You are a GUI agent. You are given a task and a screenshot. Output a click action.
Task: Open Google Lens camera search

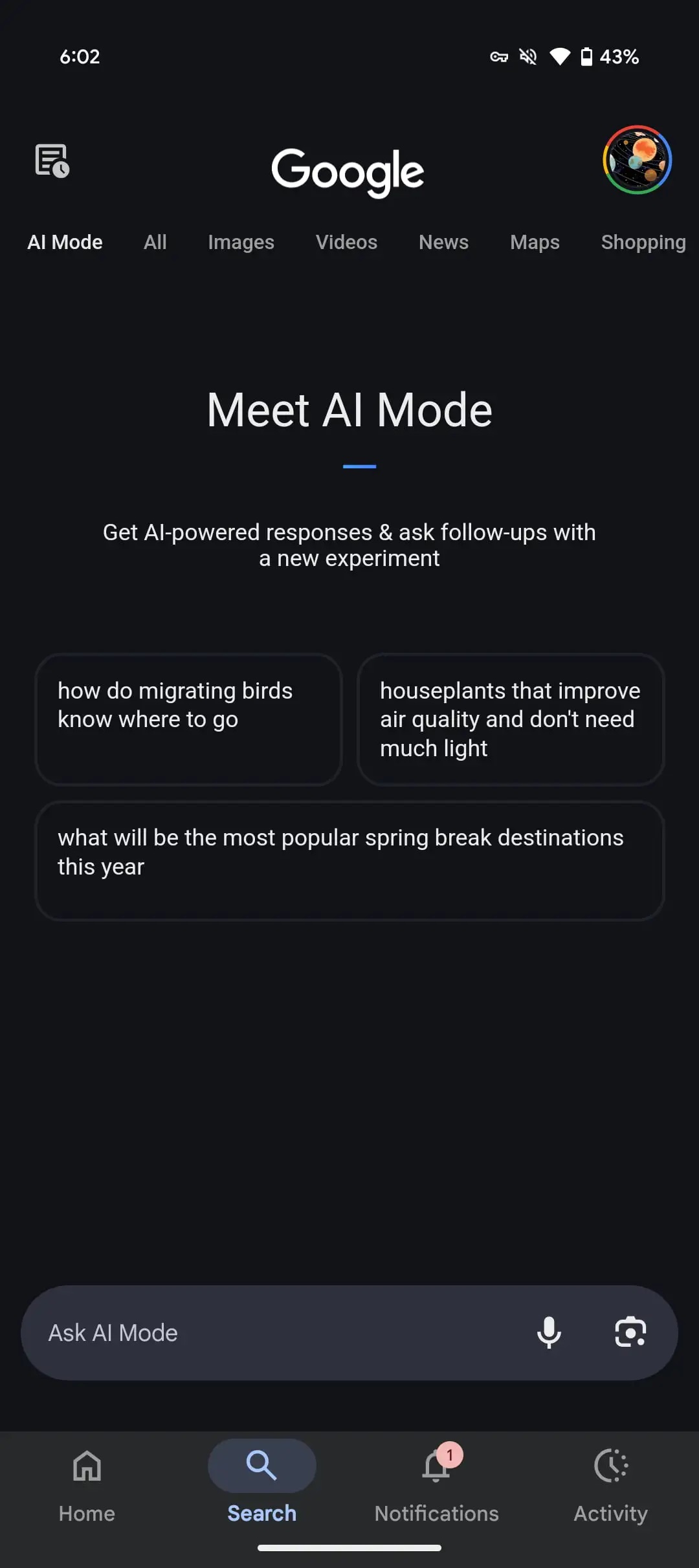point(630,1333)
